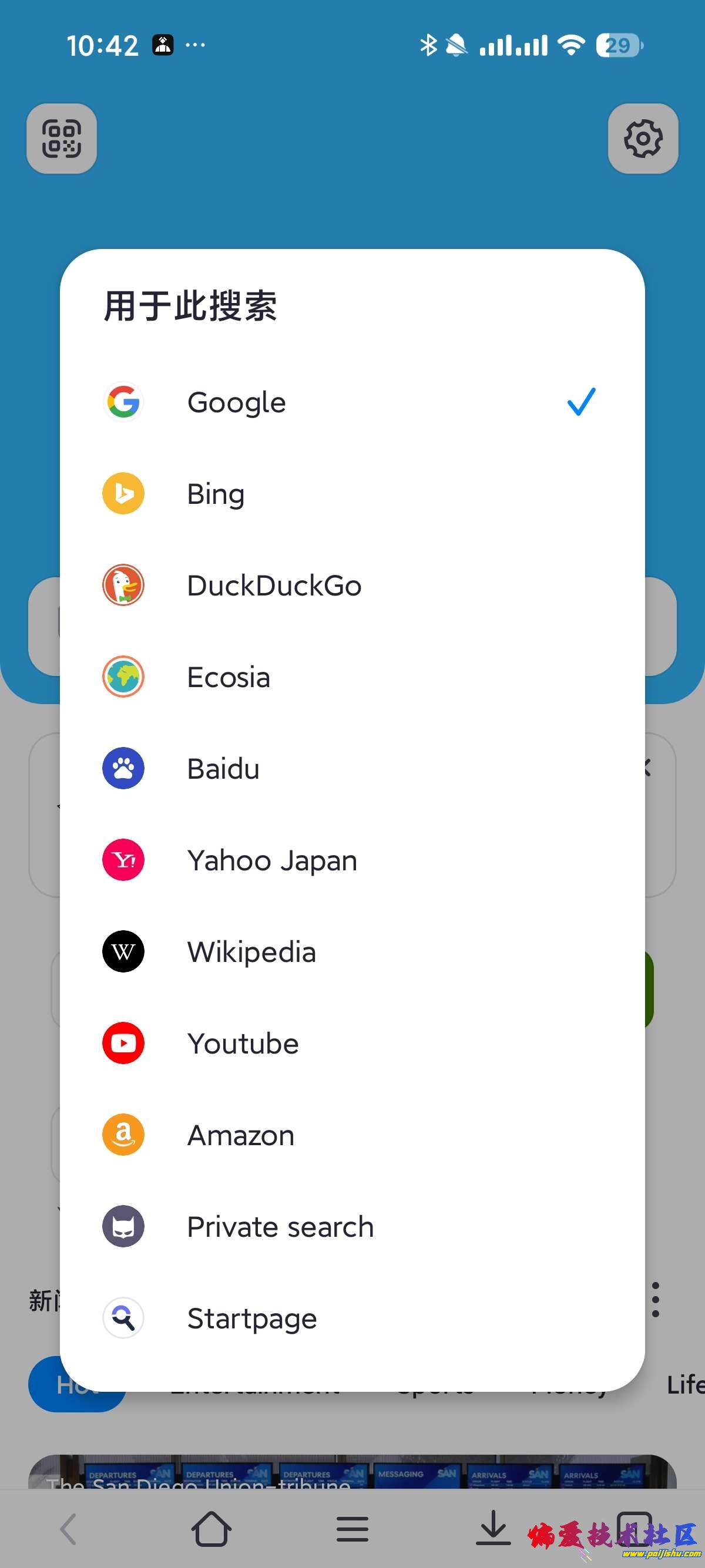705x1568 pixels.
Task: Go to the browser home page
Action: 211,1529
